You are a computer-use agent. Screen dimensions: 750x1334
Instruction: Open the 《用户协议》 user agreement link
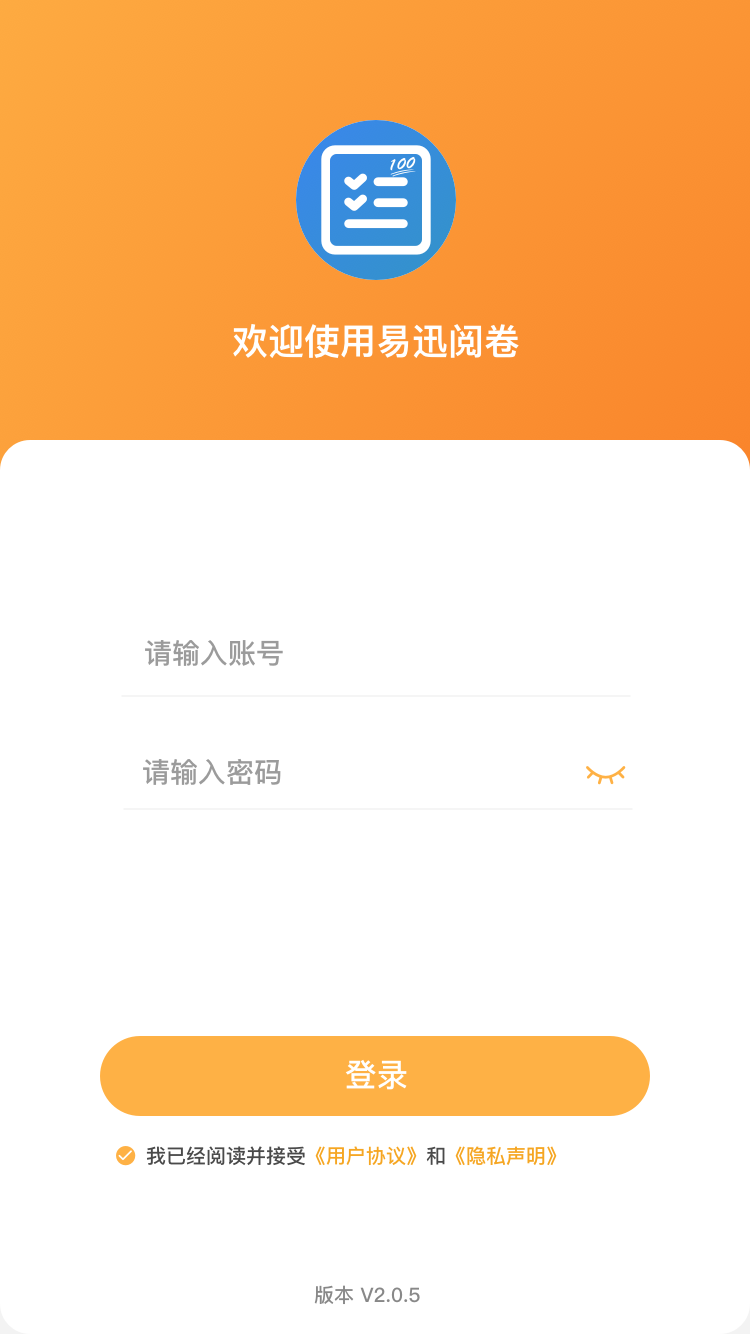click(x=365, y=1156)
